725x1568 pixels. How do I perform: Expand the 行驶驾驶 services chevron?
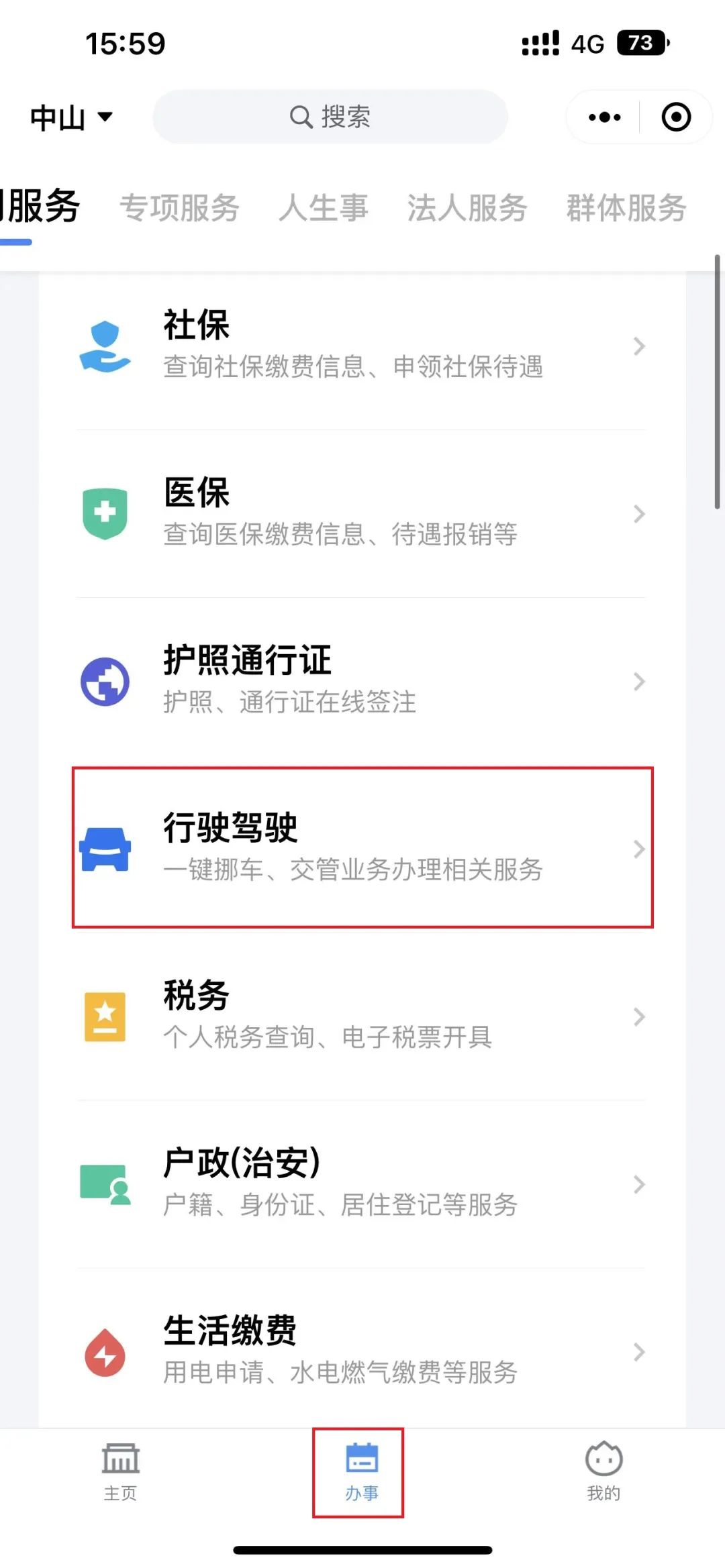coord(638,849)
